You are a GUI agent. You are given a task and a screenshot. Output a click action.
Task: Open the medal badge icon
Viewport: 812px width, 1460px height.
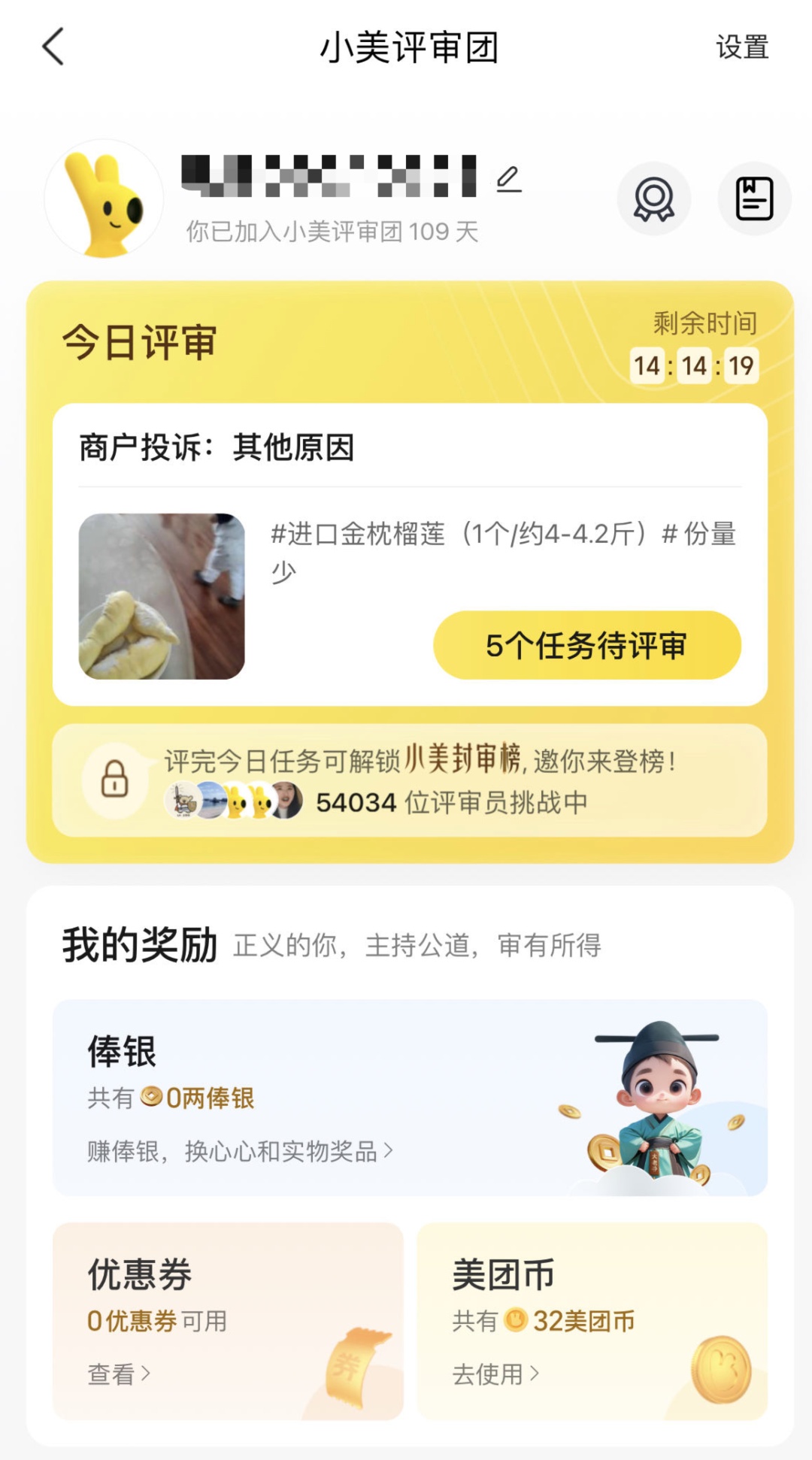click(653, 198)
